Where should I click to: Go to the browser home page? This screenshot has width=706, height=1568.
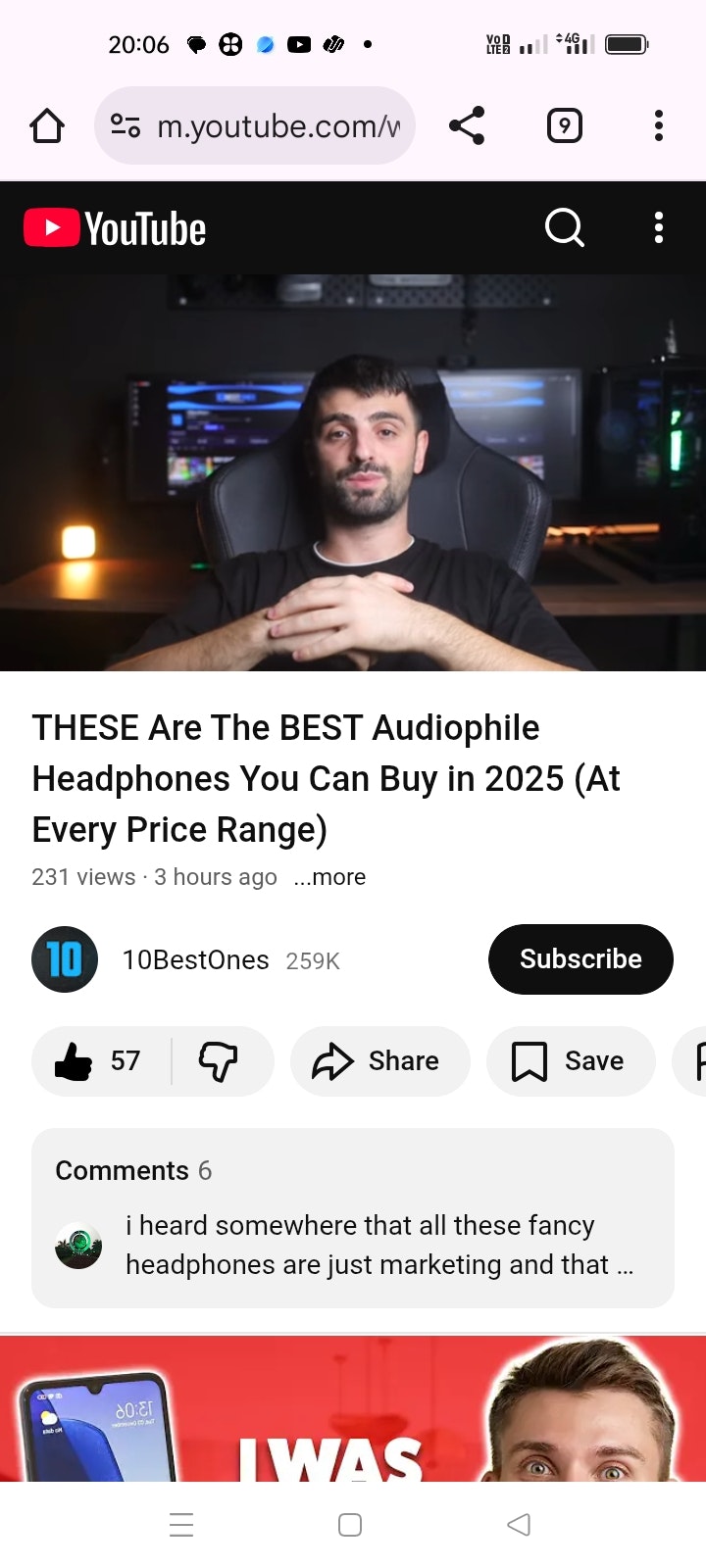(47, 125)
